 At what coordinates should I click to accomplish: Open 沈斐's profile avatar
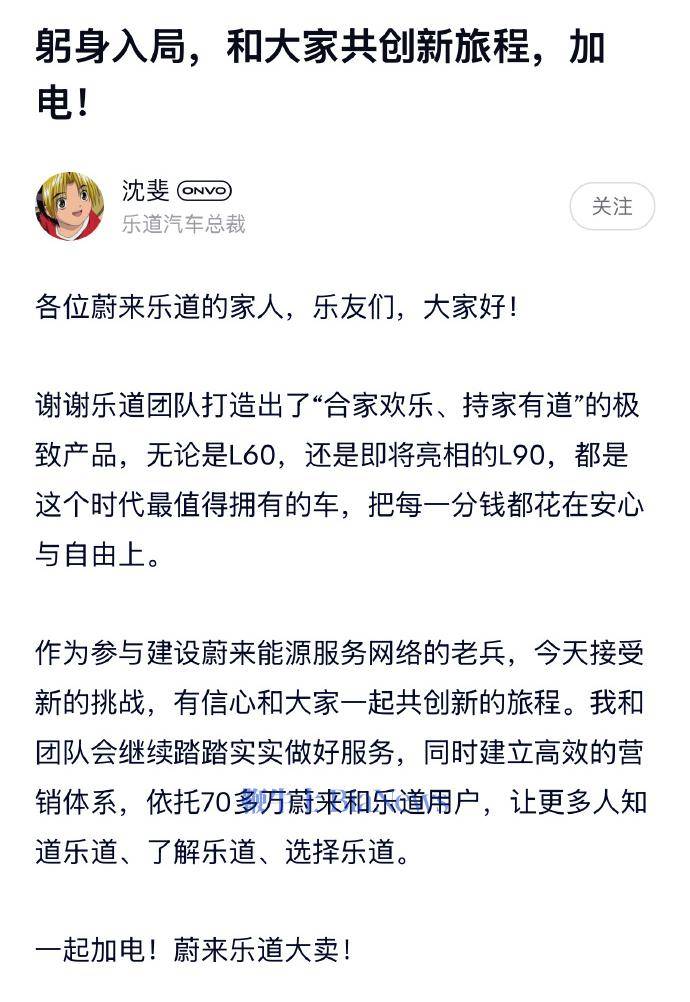pyautogui.click(x=70, y=207)
